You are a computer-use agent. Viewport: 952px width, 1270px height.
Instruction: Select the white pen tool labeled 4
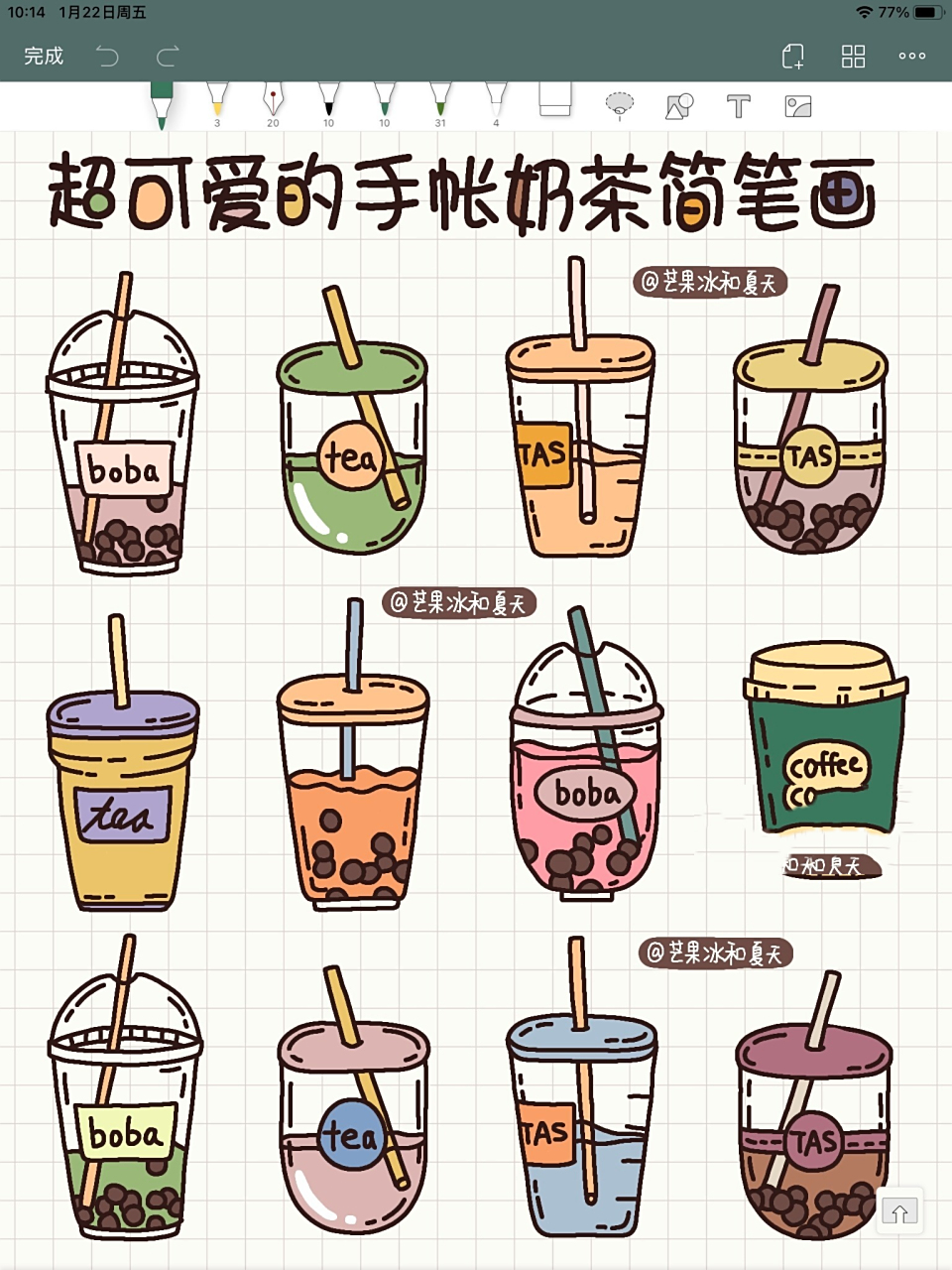(x=496, y=99)
